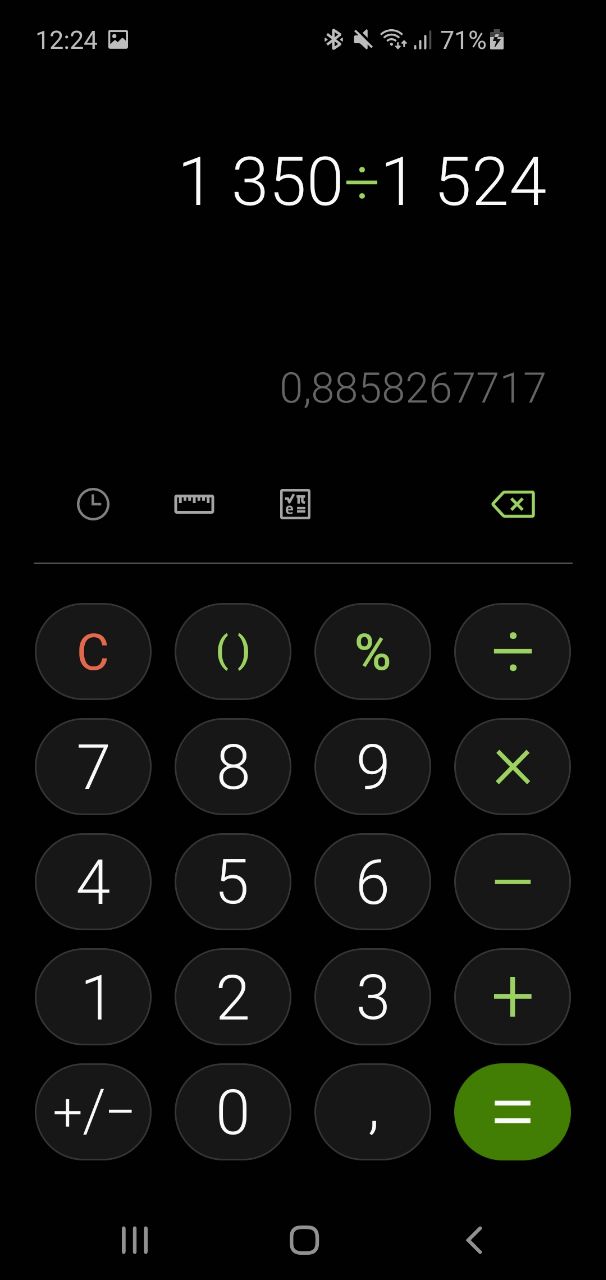This screenshot has height=1280, width=606.
Task: Open the calculation history
Action: (93, 504)
